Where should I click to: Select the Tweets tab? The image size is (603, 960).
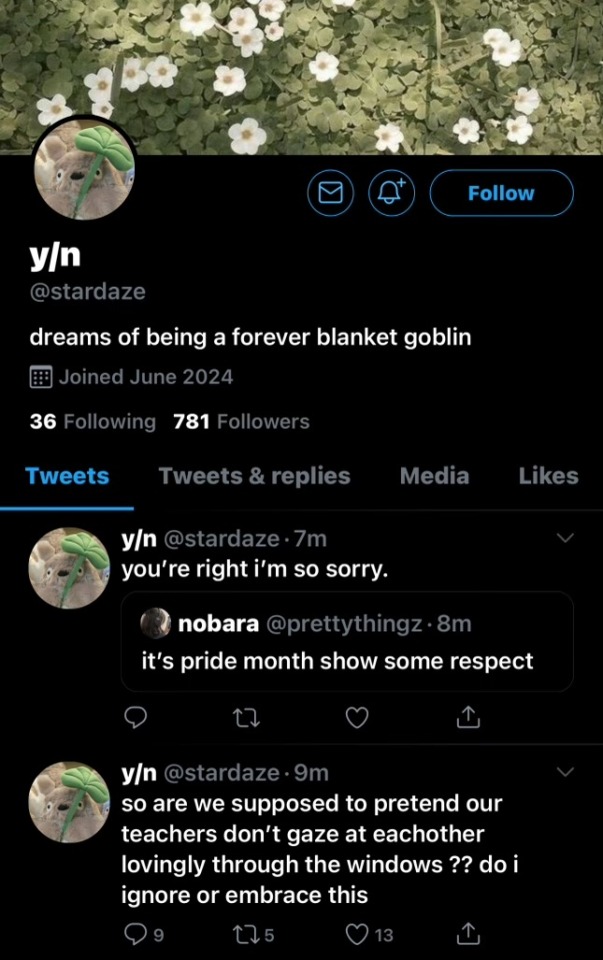pyautogui.click(x=67, y=476)
